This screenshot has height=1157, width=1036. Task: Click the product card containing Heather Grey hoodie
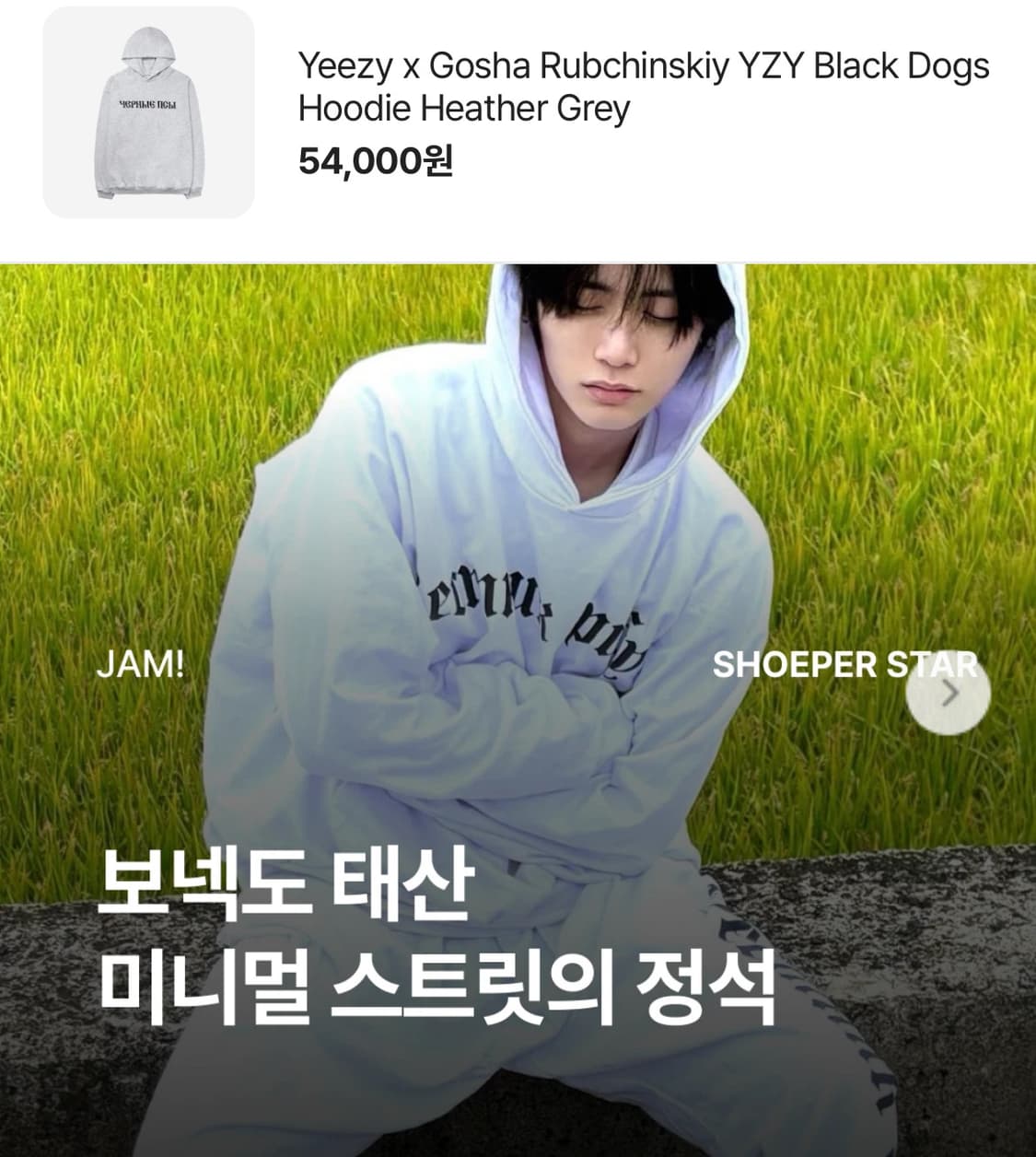(516, 120)
